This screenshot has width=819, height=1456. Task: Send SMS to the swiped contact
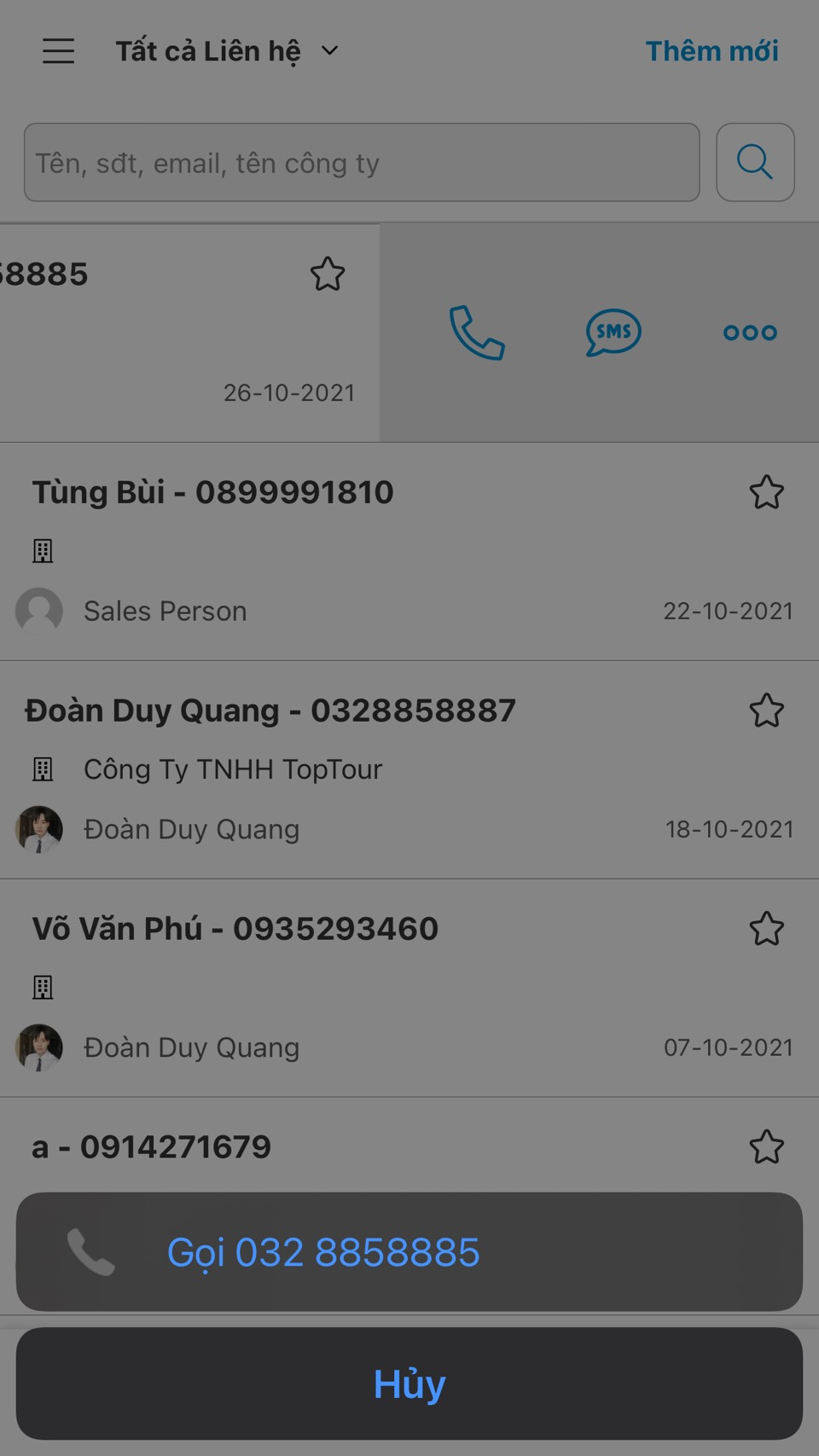613,333
